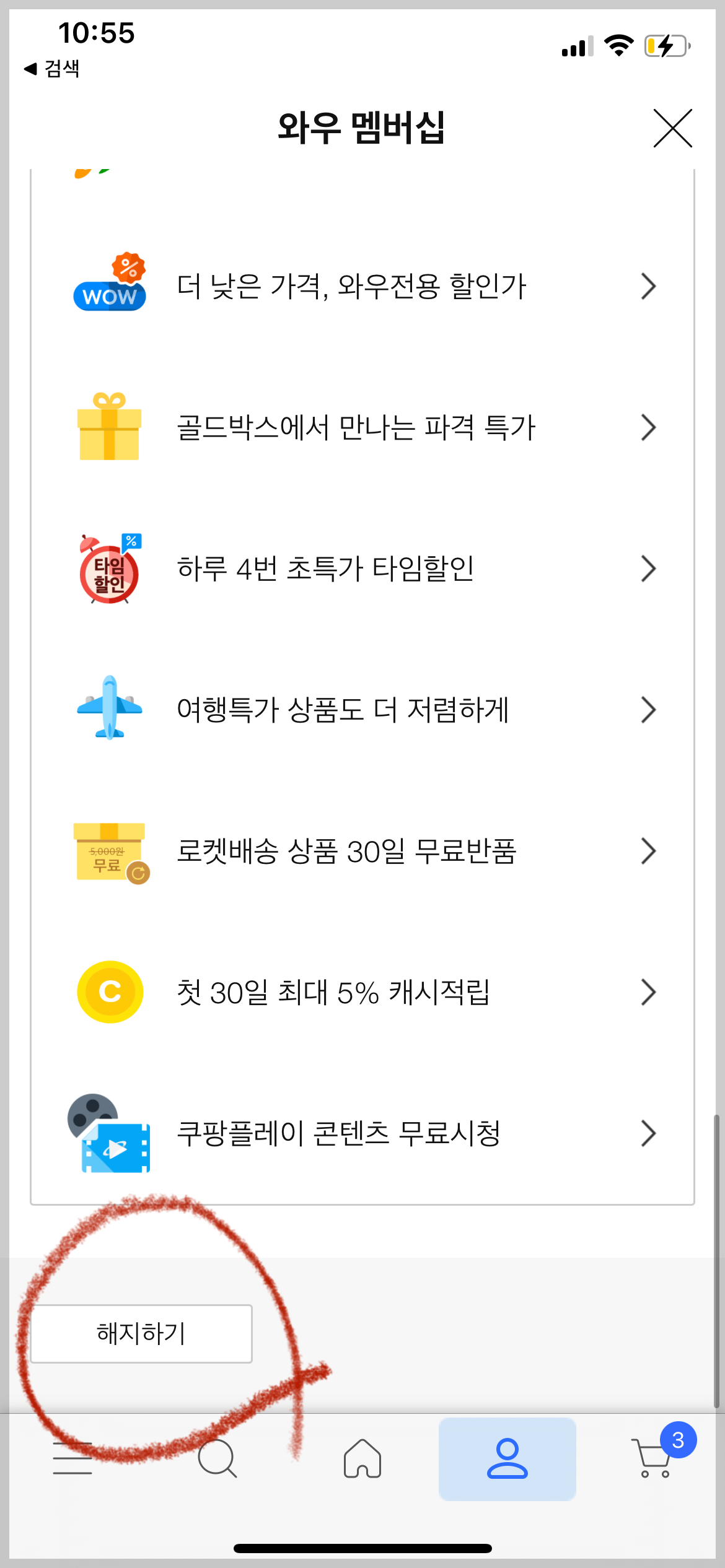Screen dimensions: 725x1568
Task: Close the 와우 멤버십 screen with X
Action: pos(673,129)
